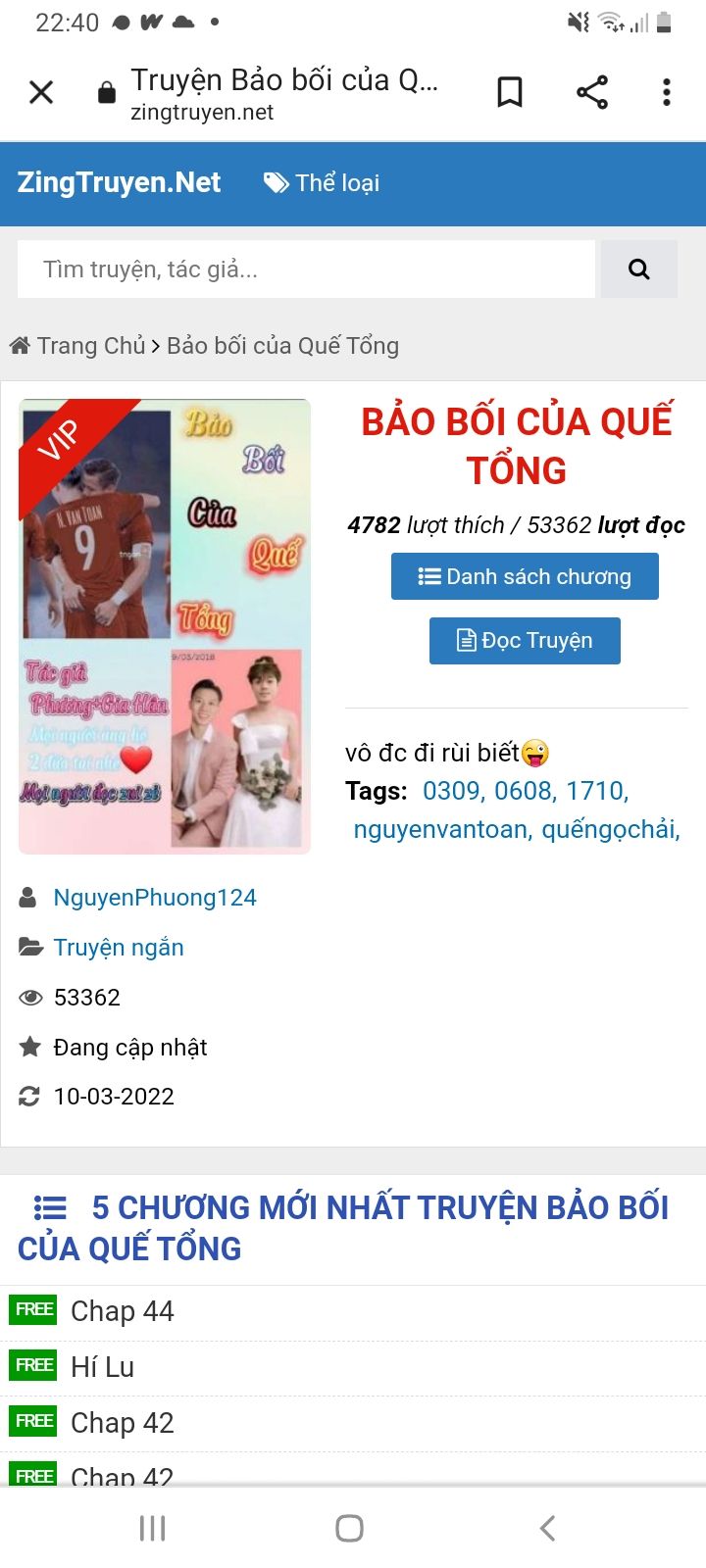Bookmark this page in the browser
This screenshot has height=1568, width=706.
tap(510, 93)
